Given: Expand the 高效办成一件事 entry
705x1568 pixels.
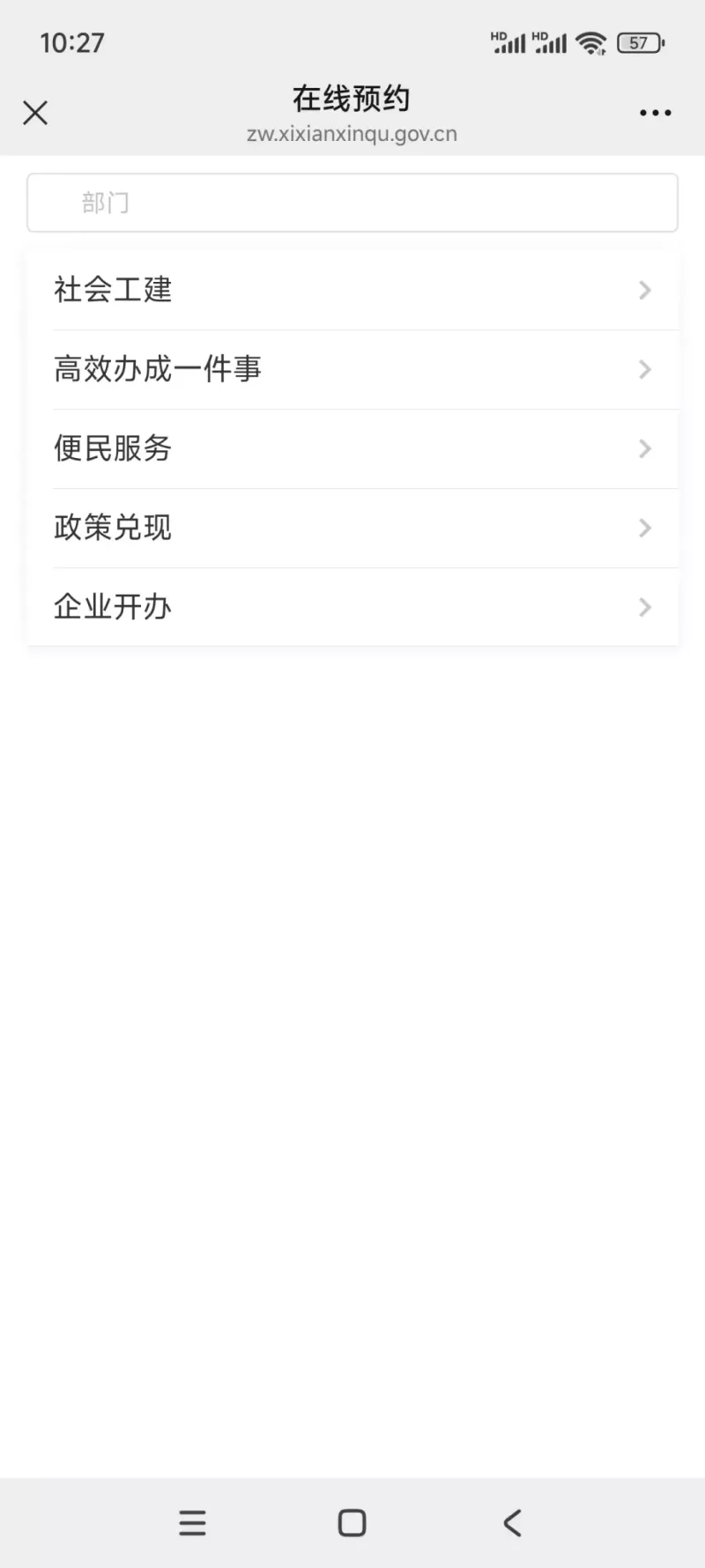Looking at the screenshot, I should [644, 370].
